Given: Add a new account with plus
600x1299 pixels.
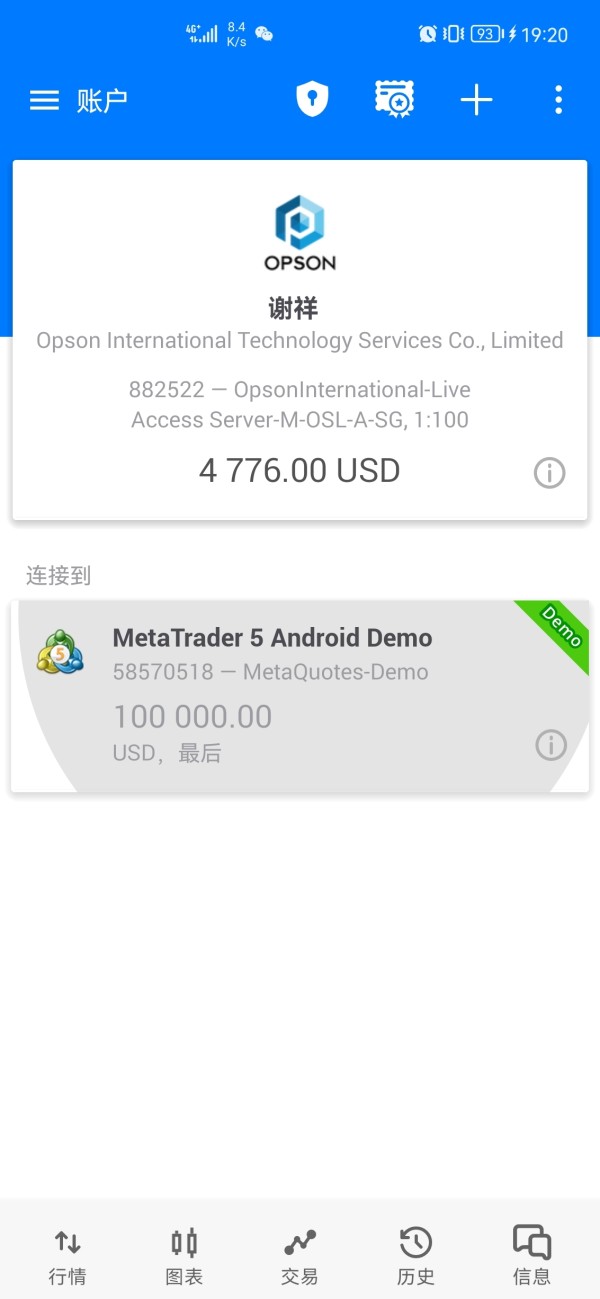Looking at the screenshot, I should coord(476,100).
